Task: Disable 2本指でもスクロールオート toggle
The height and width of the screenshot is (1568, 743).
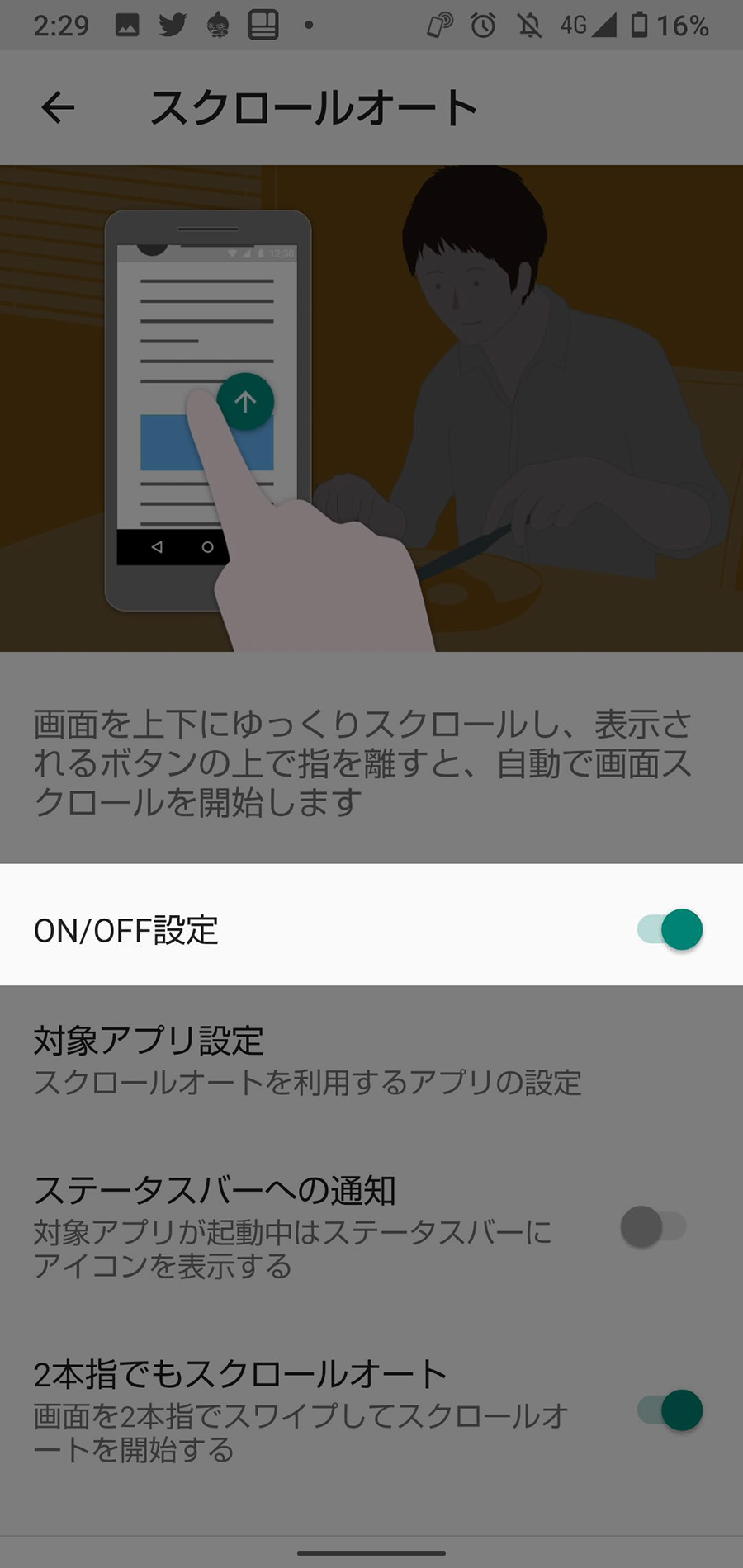Action: click(670, 1410)
